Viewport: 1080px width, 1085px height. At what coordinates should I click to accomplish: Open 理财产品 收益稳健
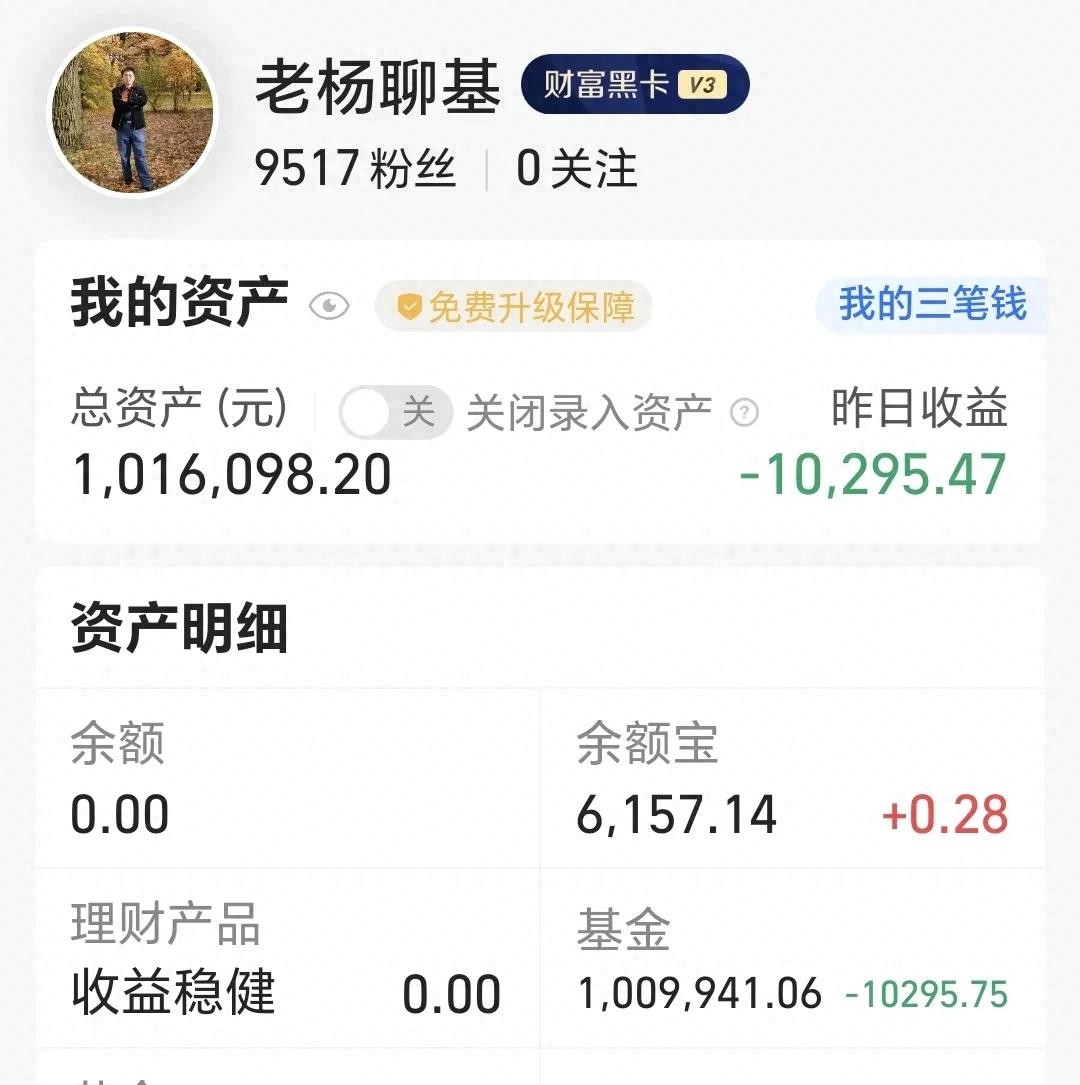tap(288, 960)
